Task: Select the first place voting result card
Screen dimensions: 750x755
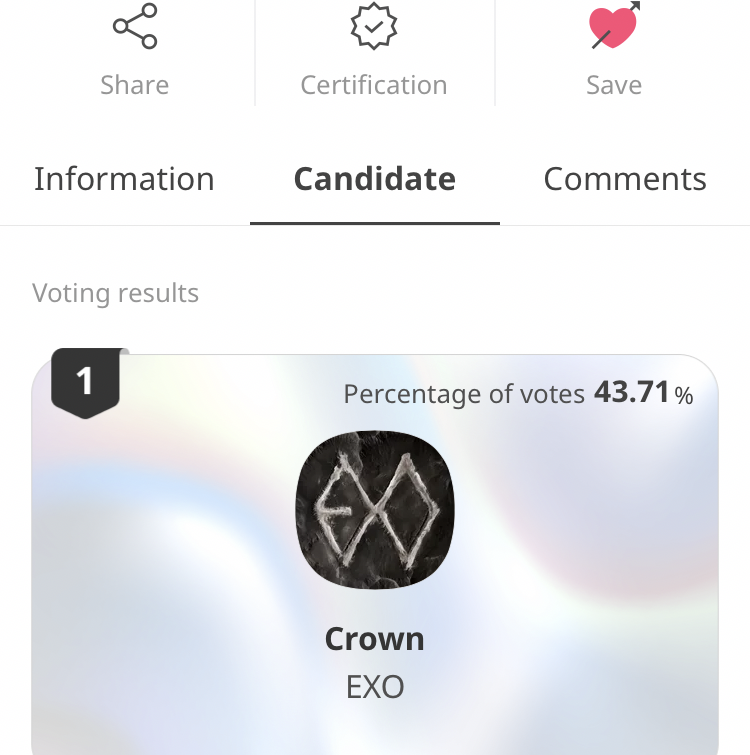Action: (375, 550)
